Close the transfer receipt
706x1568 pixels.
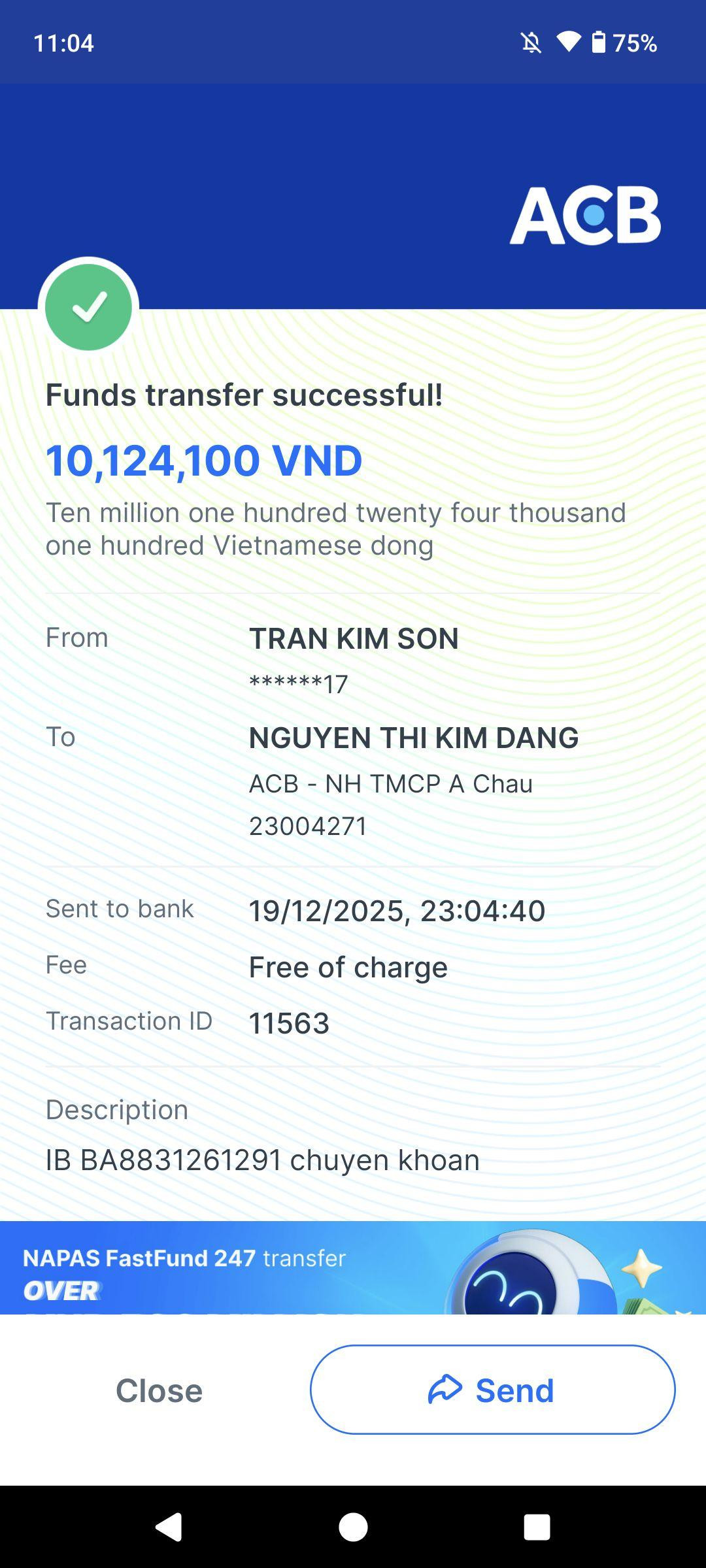click(159, 1390)
